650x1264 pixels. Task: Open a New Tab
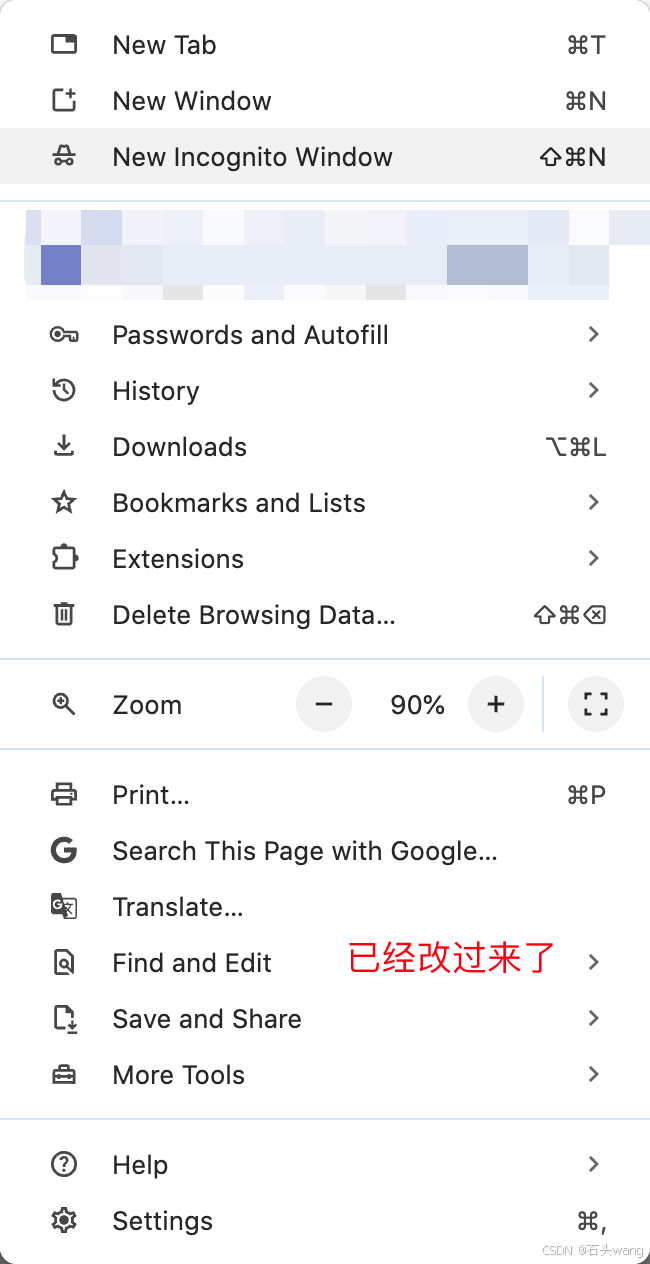coord(164,45)
